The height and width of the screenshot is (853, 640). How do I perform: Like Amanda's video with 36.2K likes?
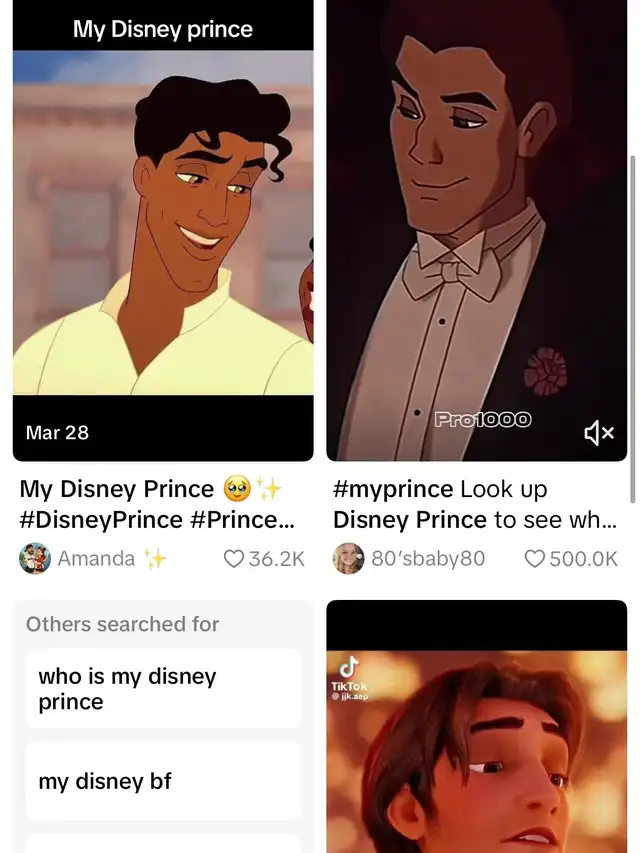point(234,558)
